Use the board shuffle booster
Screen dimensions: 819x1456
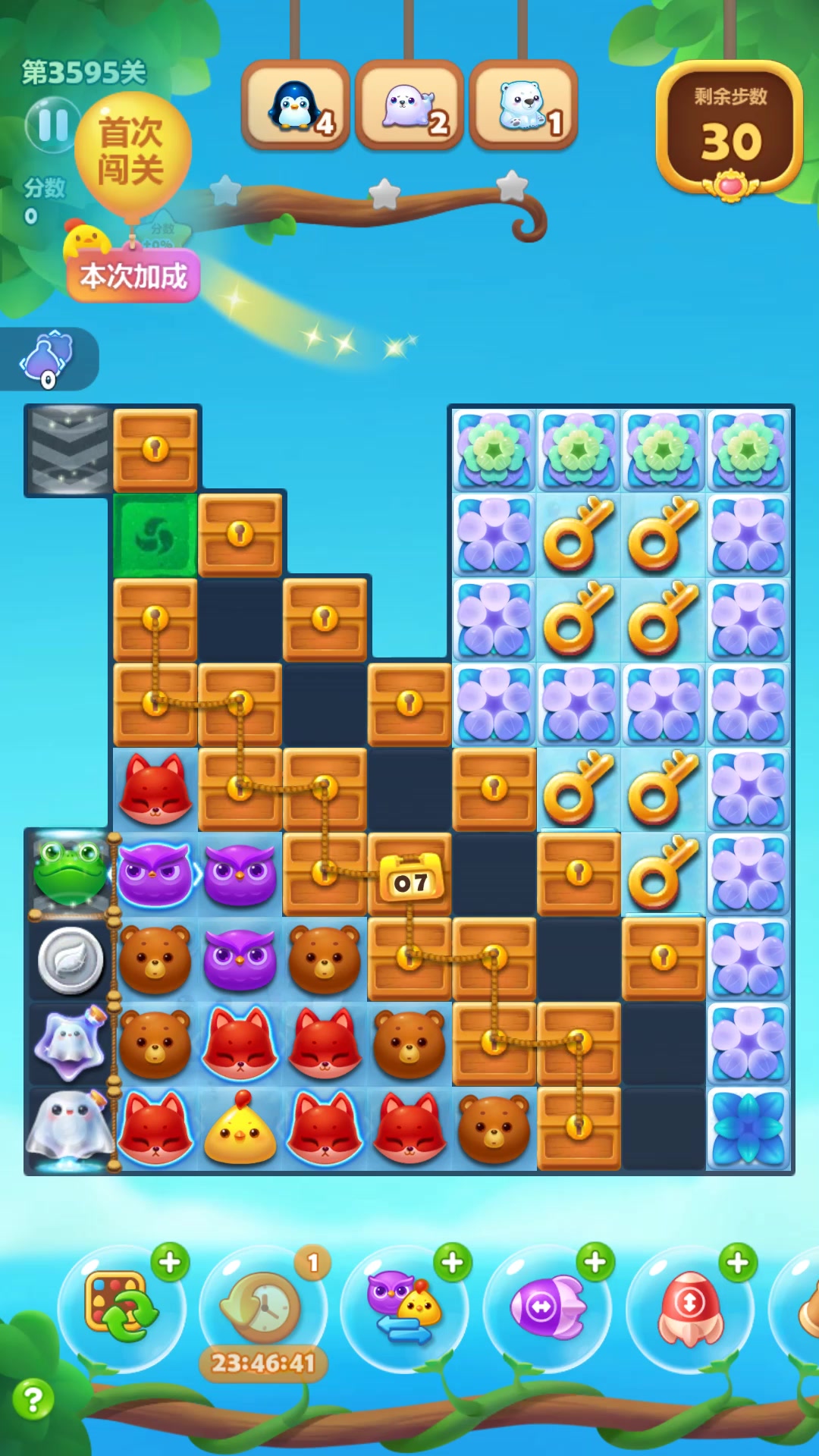pos(121,1308)
